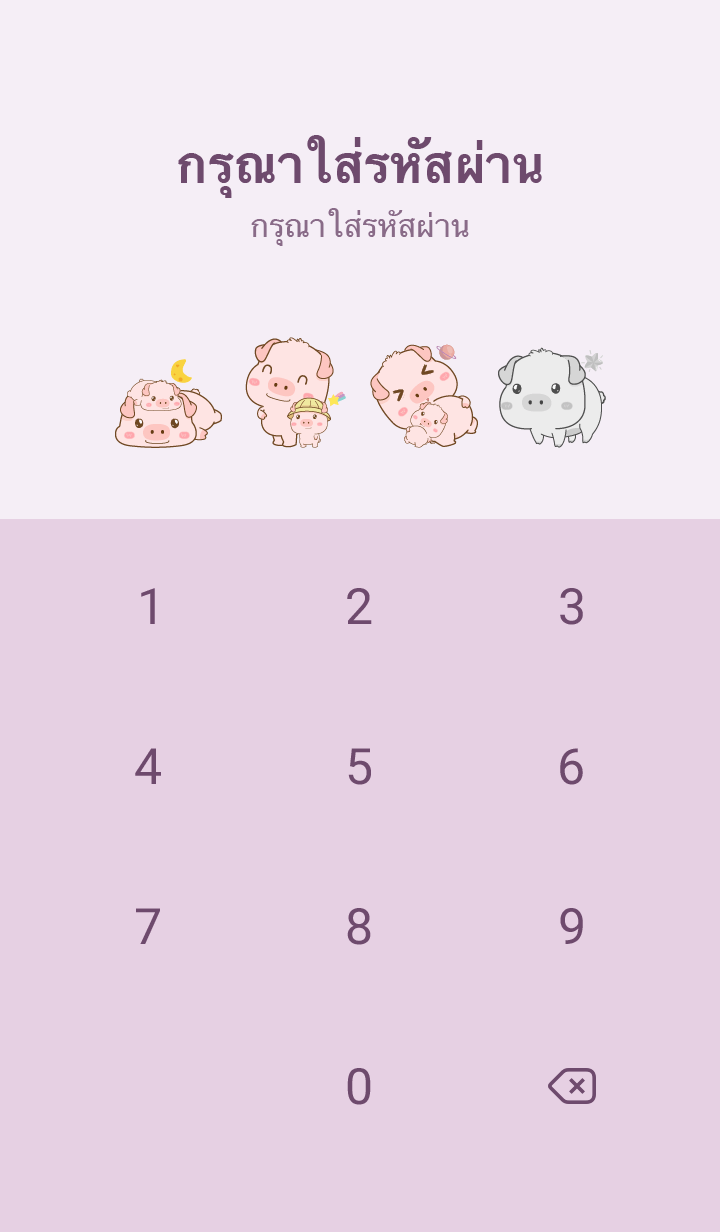Delete the last entered passcode digit
Viewport: 720px width, 1232px height.
pos(572,1086)
